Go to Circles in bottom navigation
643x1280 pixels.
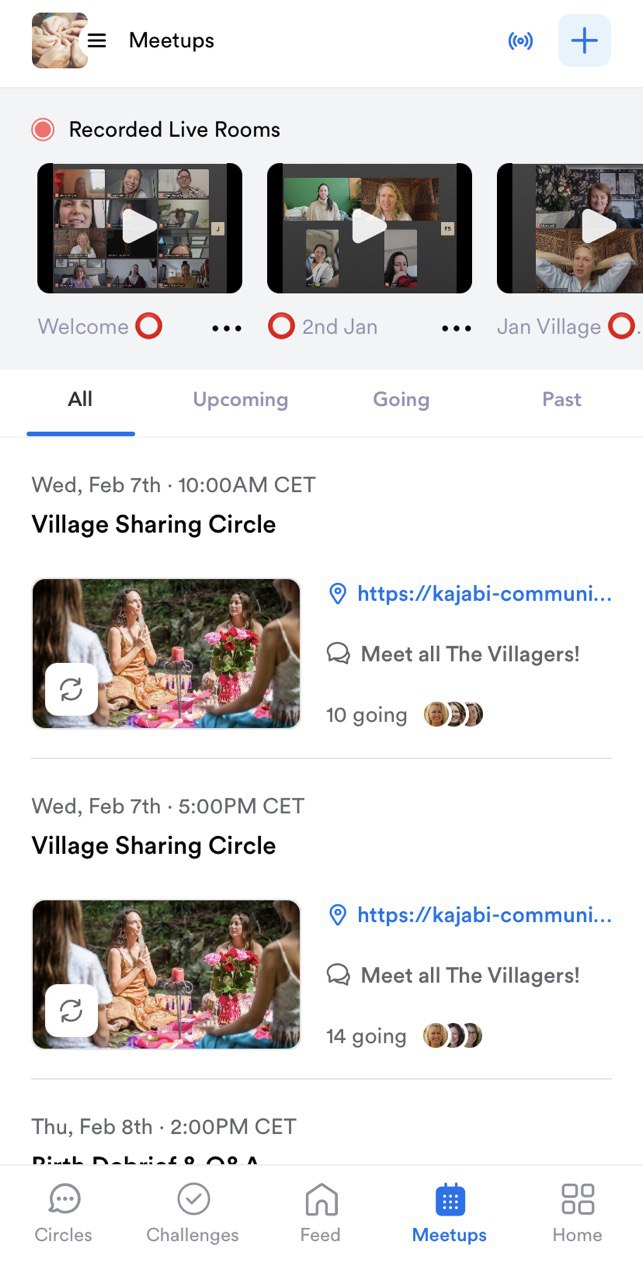pyautogui.click(x=64, y=1213)
